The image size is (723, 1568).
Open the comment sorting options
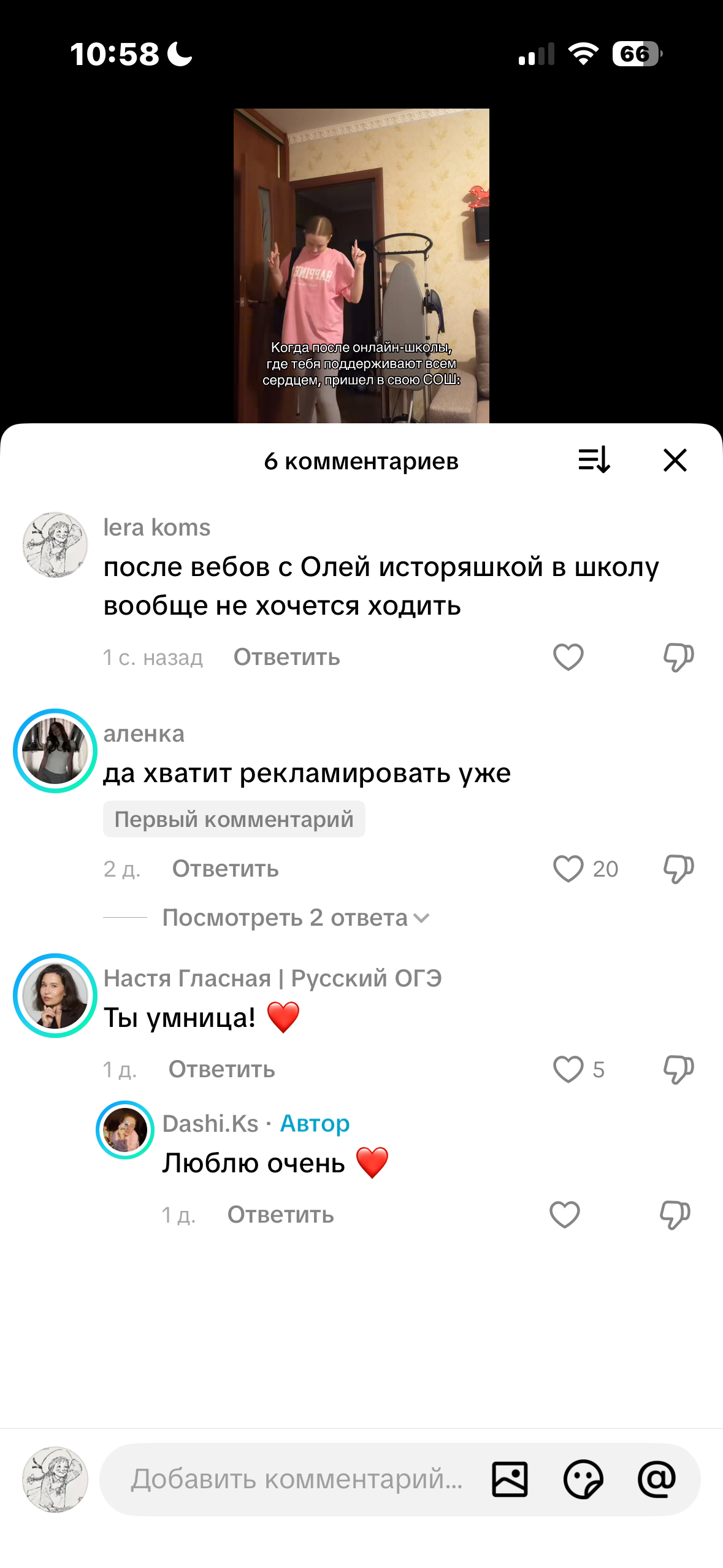[594, 459]
